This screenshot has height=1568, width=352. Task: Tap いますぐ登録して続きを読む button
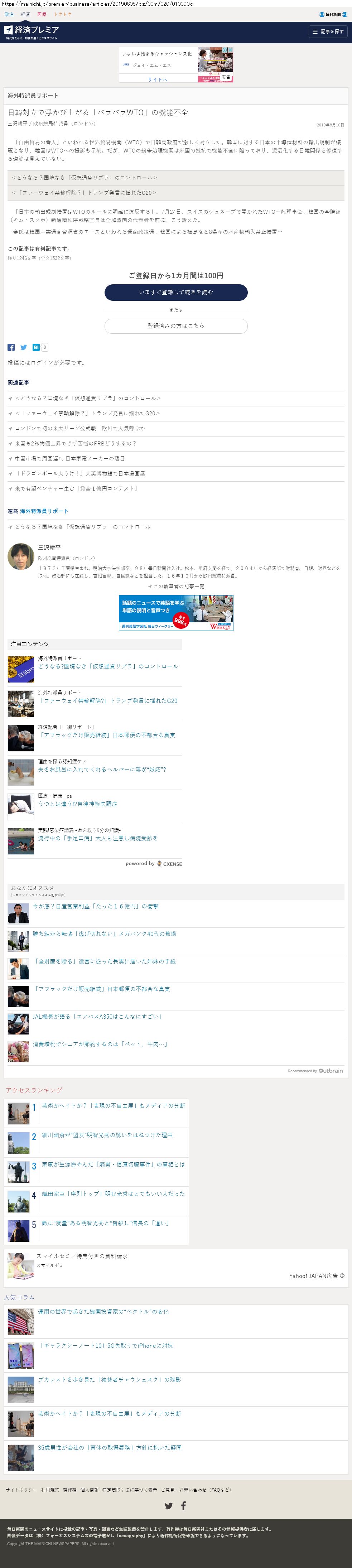point(176,292)
